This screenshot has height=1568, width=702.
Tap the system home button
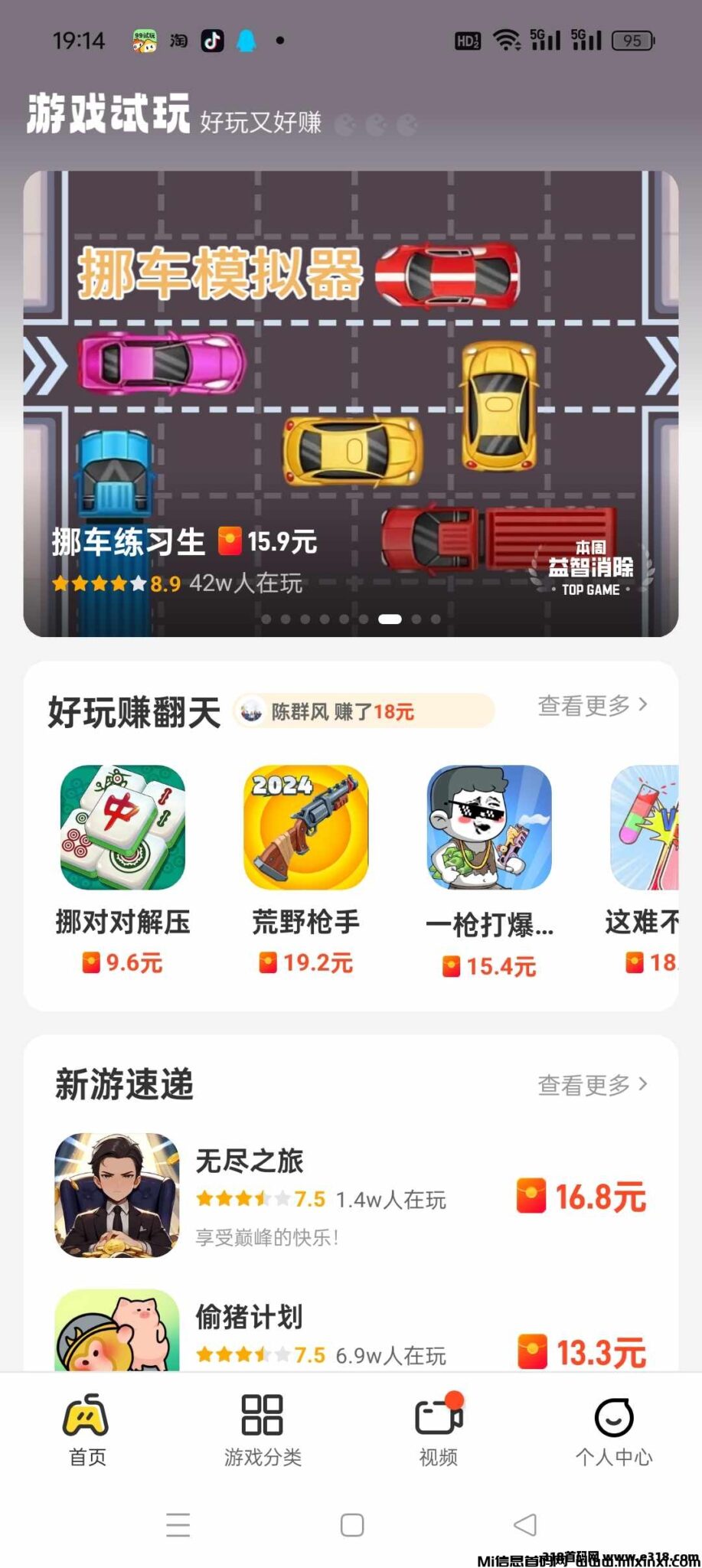tap(351, 1524)
